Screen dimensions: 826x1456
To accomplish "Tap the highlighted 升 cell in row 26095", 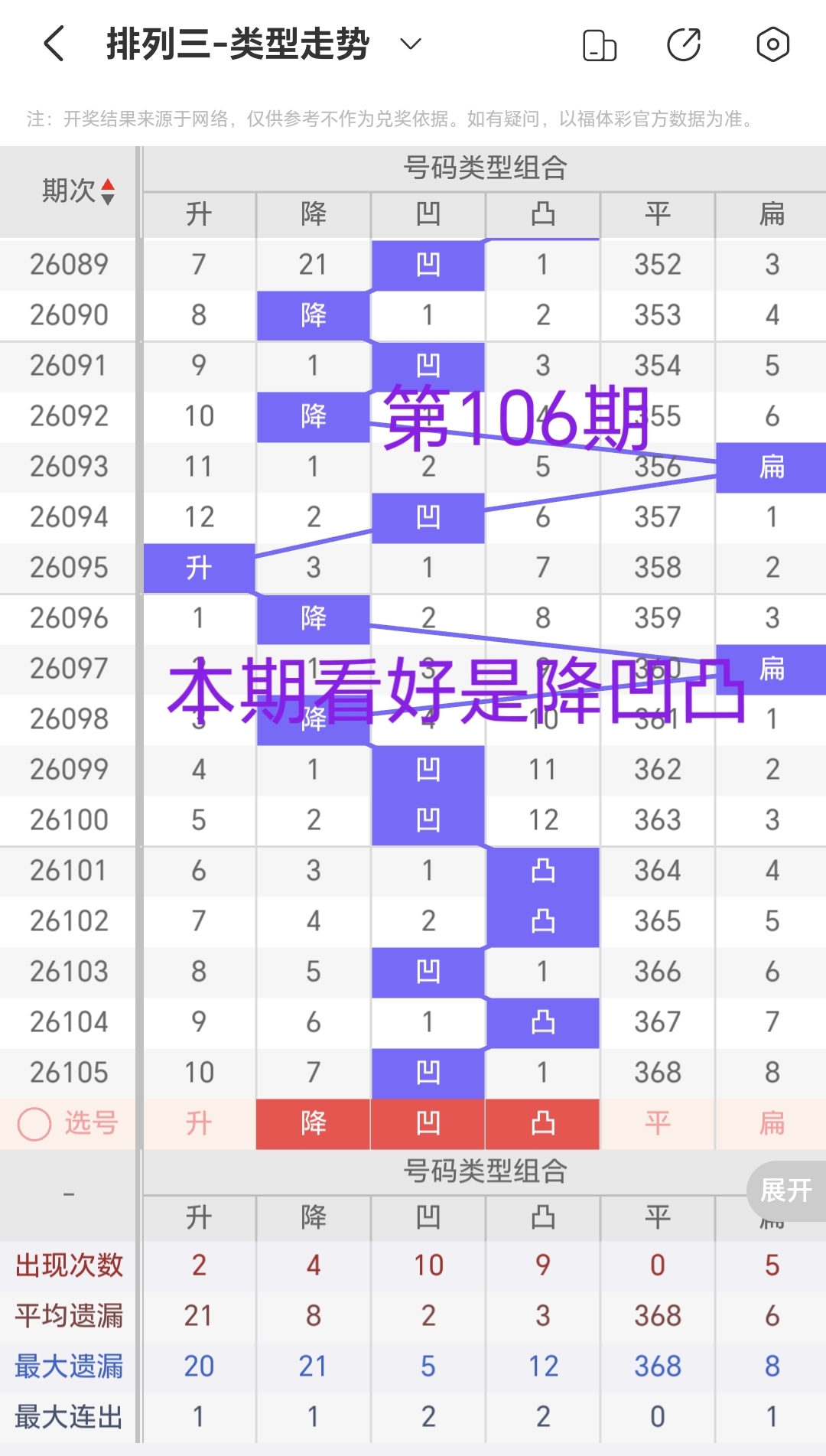I will click(x=198, y=568).
